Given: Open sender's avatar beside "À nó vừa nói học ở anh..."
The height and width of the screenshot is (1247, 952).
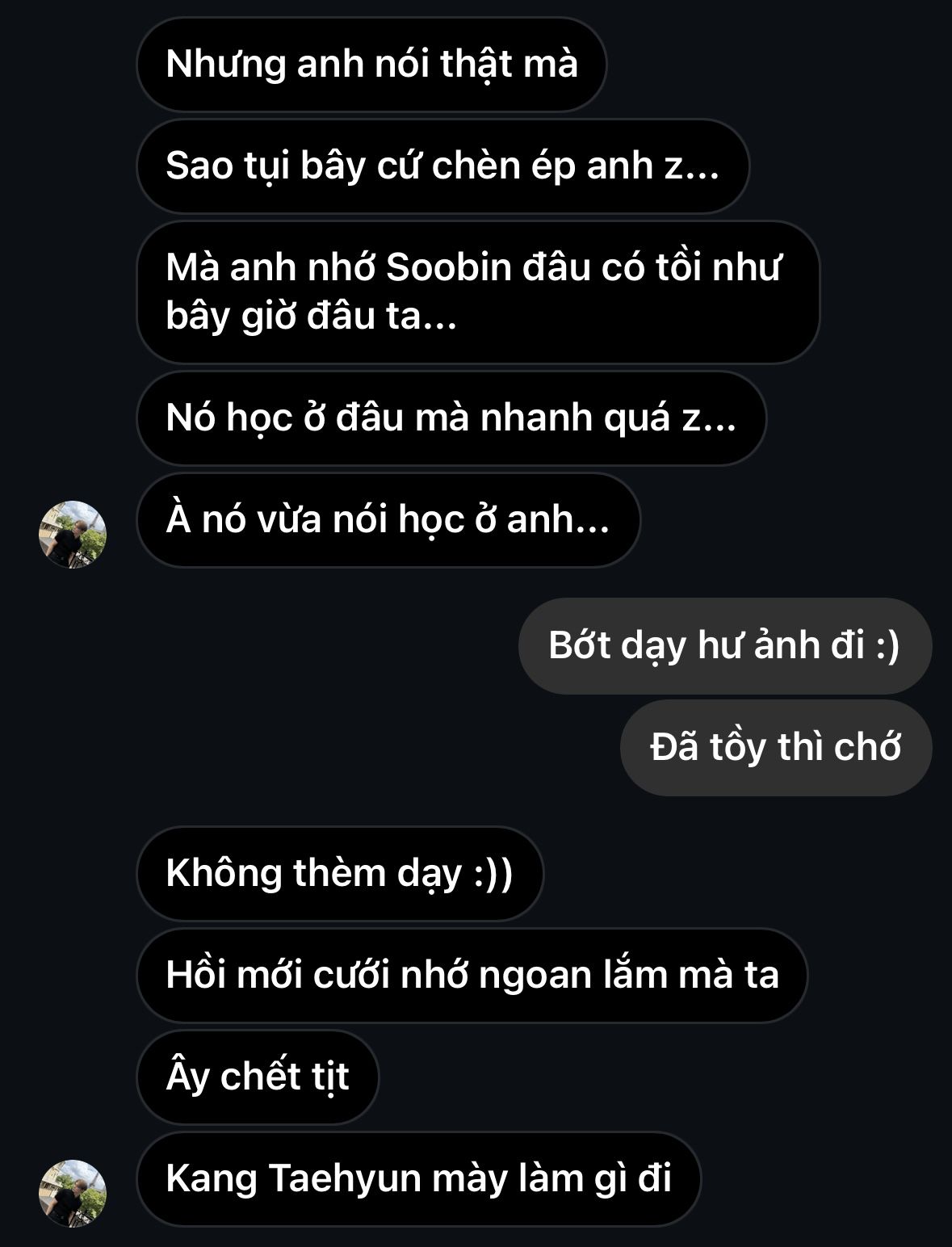Looking at the screenshot, I should click(x=73, y=534).
